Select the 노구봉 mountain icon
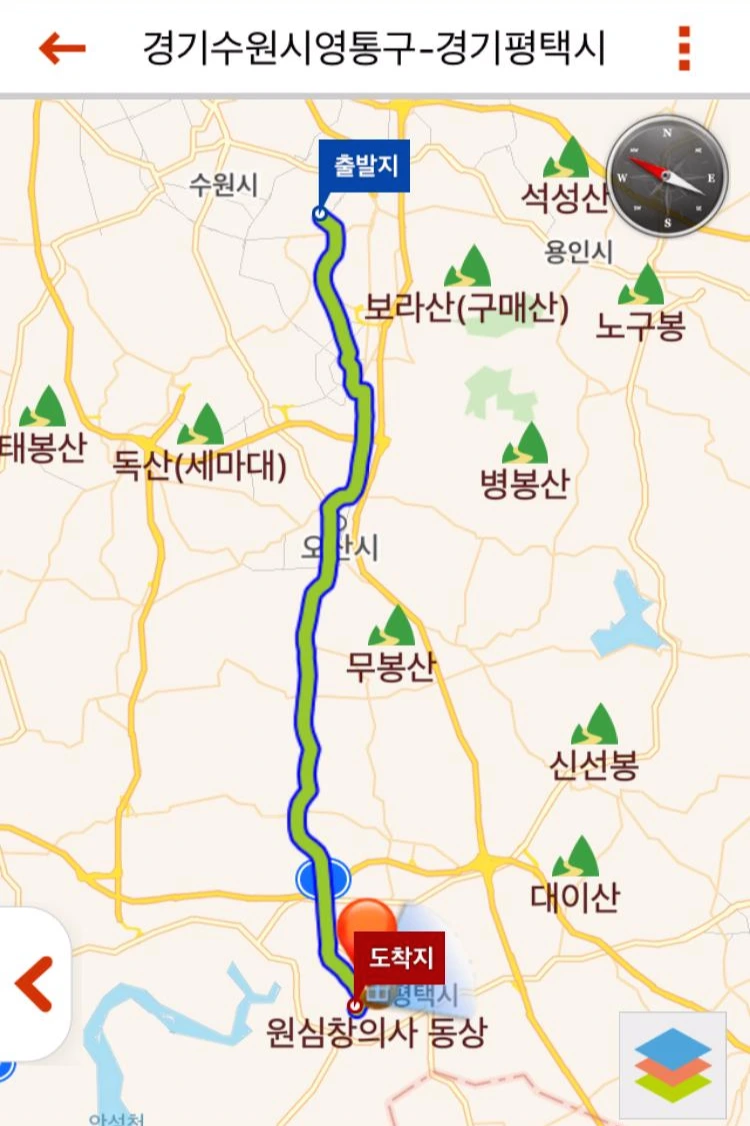Viewport: 750px width, 1126px height. [x=642, y=285]
